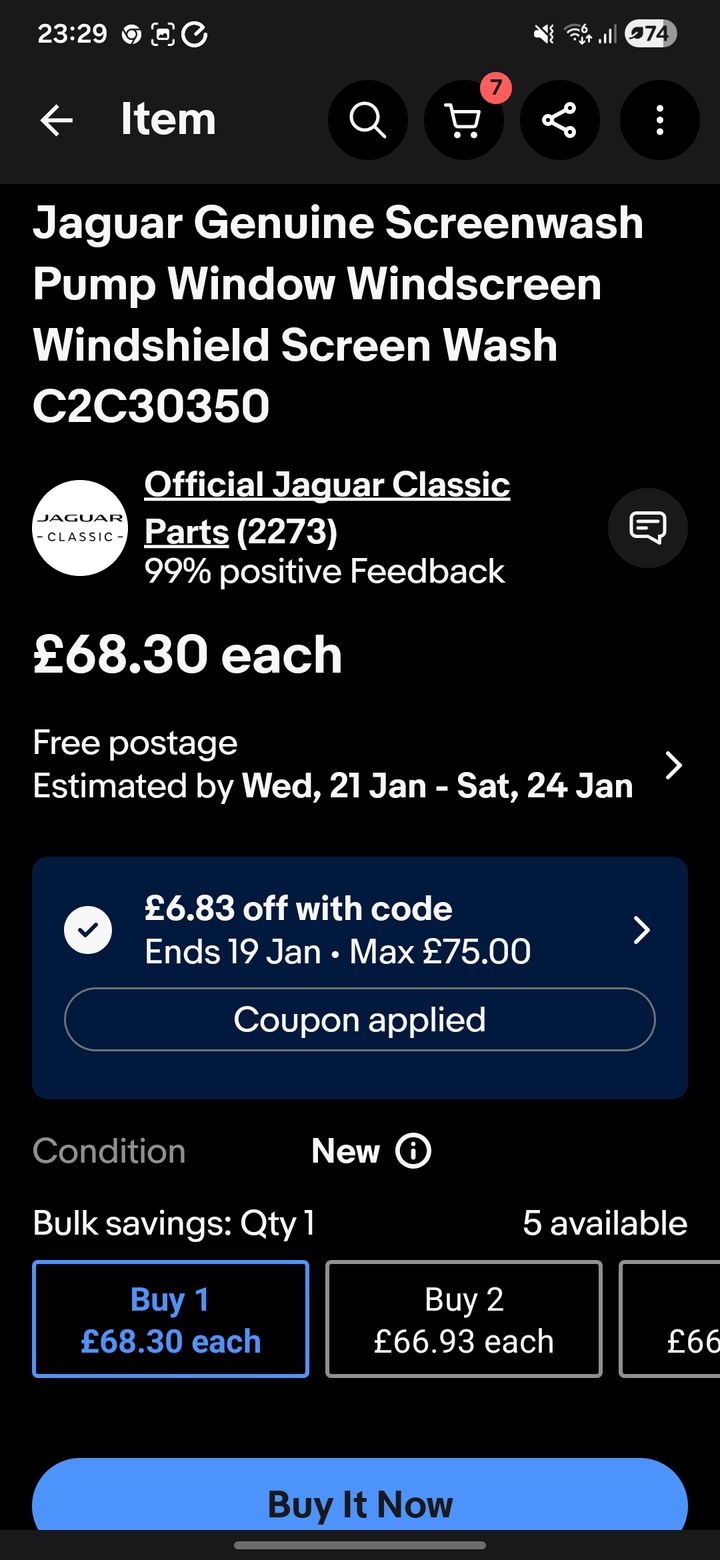This screenshot has height=1560, width=720.
Task: Open the three-dot overflow menu
Action: (x=659, y=121)
